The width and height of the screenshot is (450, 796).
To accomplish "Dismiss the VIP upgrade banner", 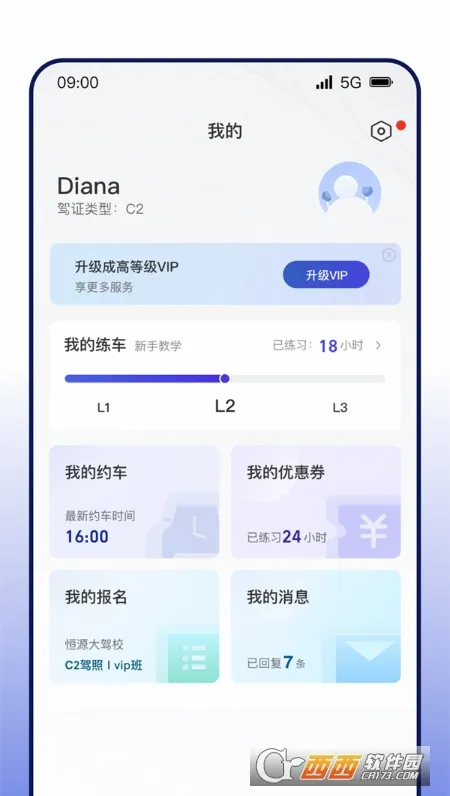I will pyautogui.click(x=389, y=255).
